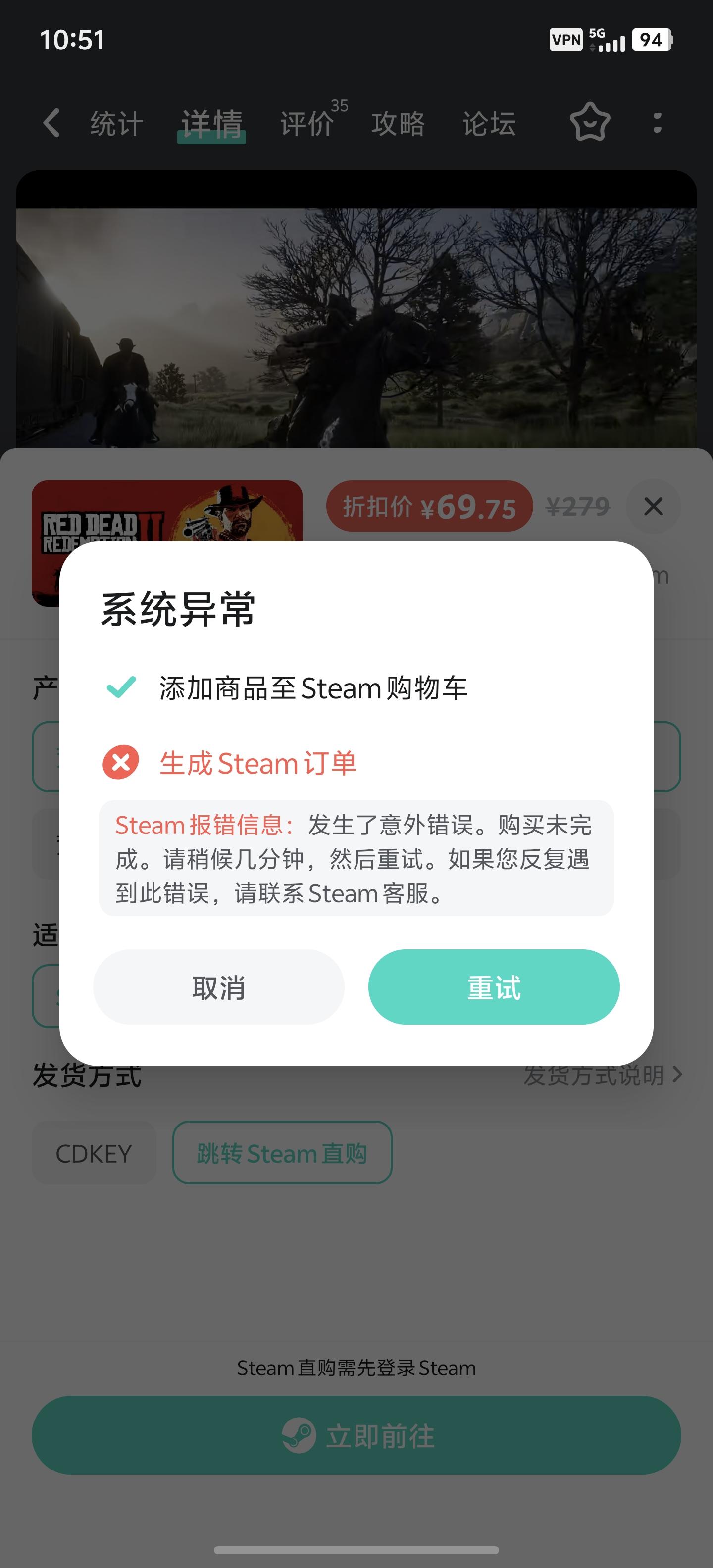The image size is (713, 1568).
Task: Select the CDKEY delivery option
Action: pos(94,1152)
